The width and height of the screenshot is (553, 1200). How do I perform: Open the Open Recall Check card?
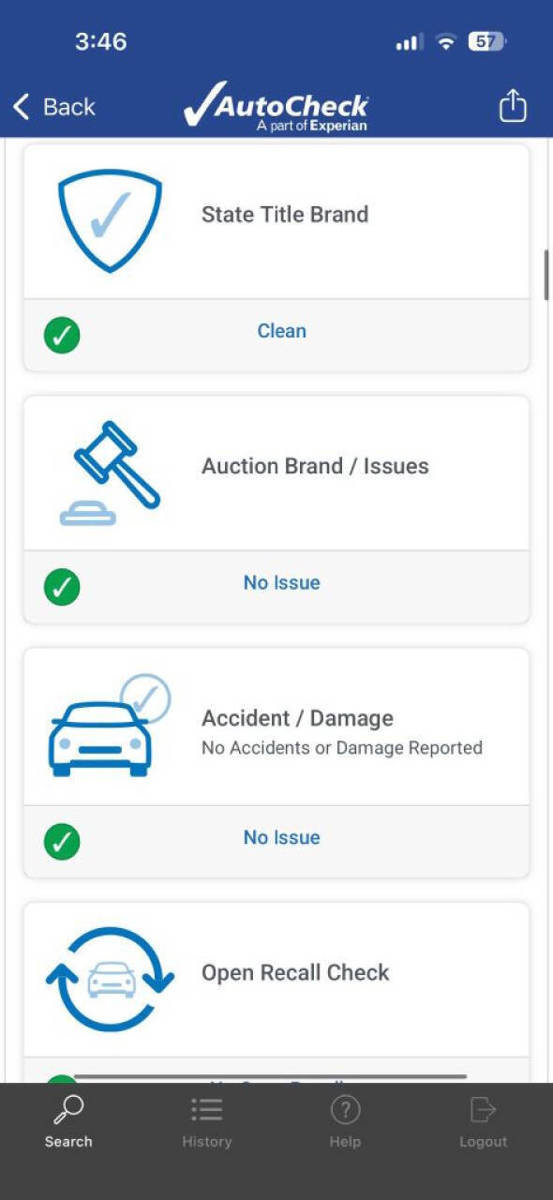(276, 980)
